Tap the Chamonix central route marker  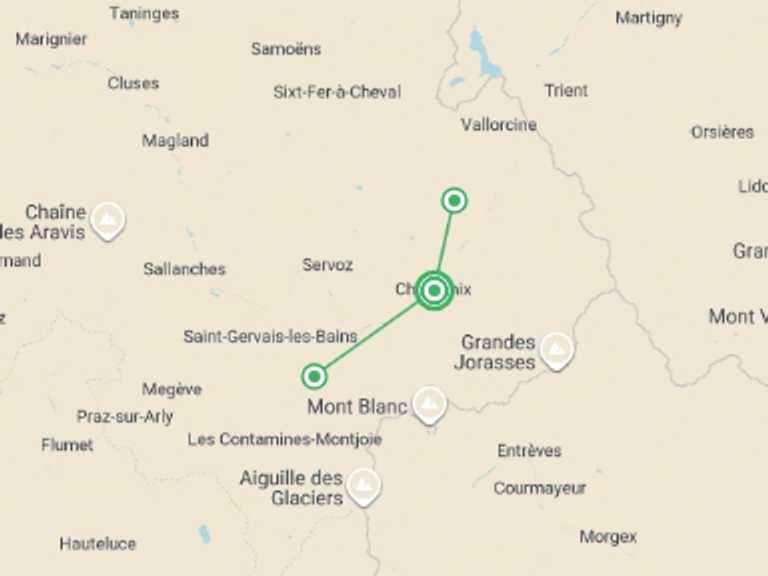point(434,291)
